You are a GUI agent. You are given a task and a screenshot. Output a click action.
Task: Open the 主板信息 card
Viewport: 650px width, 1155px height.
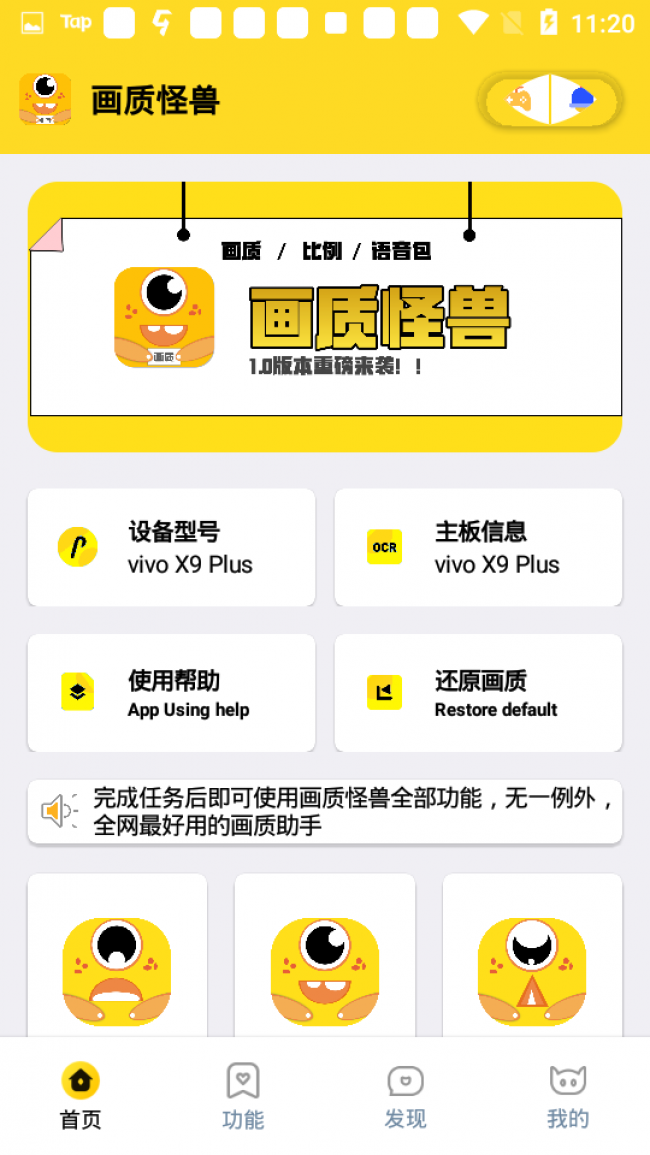pos(478,547)
